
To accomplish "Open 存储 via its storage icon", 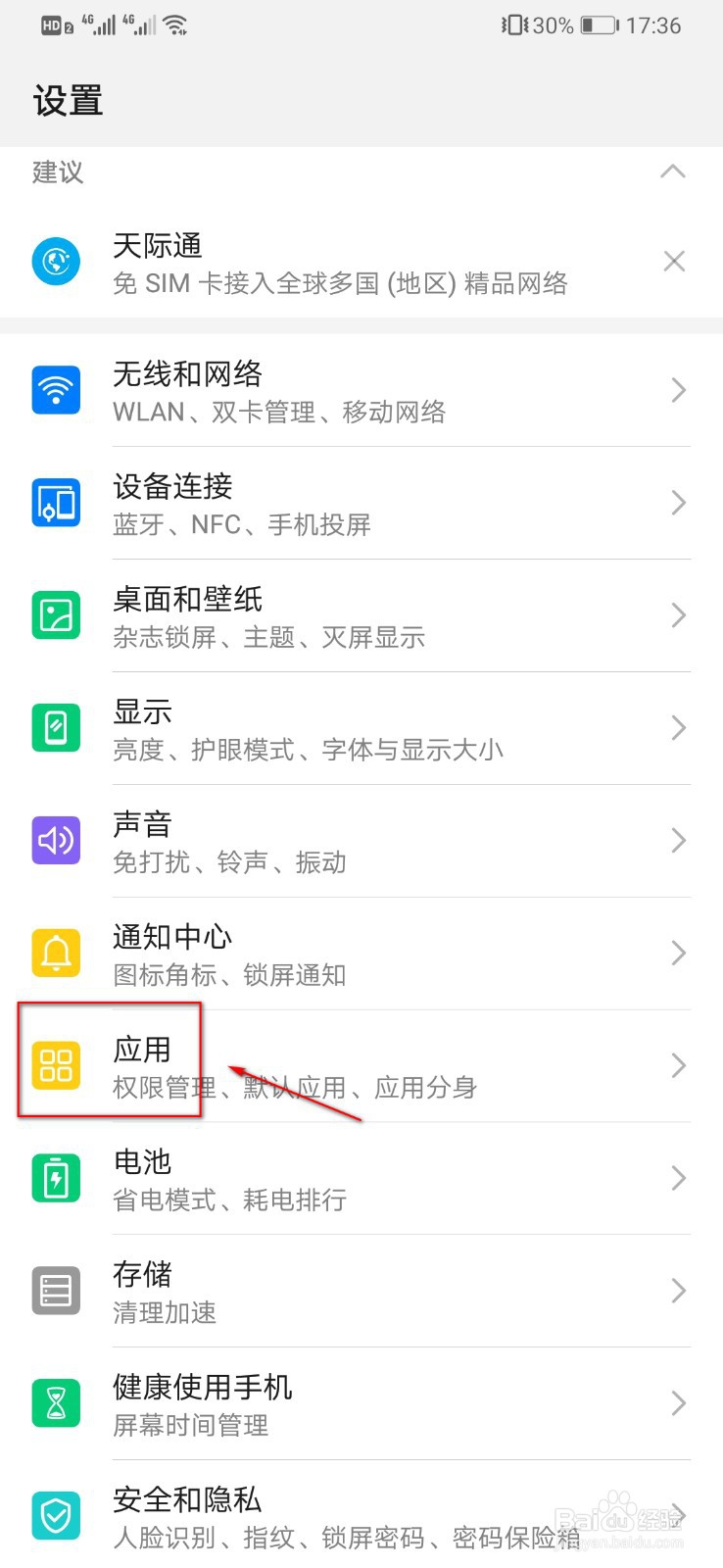I will pyautogui.click(x=56, y=1290).
